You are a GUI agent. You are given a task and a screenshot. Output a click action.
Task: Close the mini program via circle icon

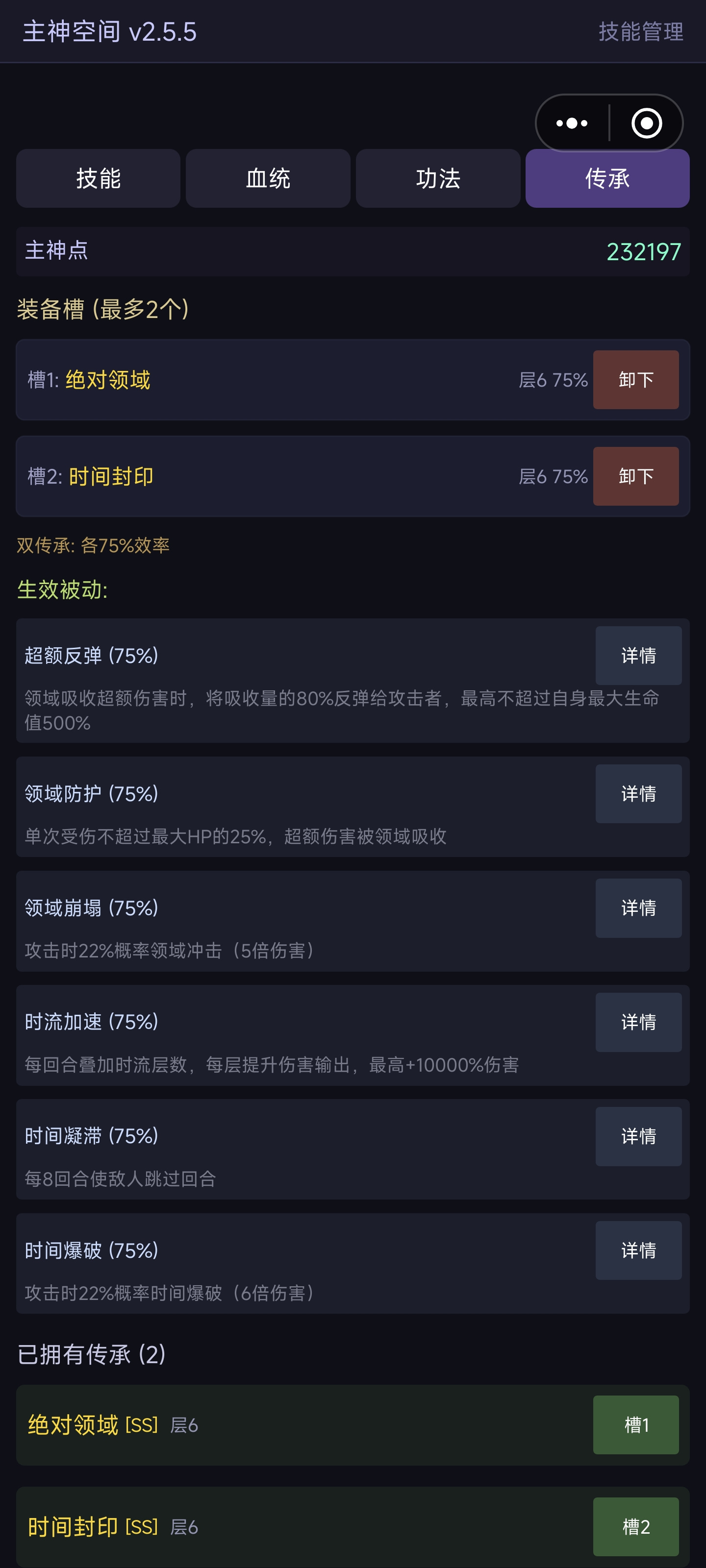coord(646,123)
